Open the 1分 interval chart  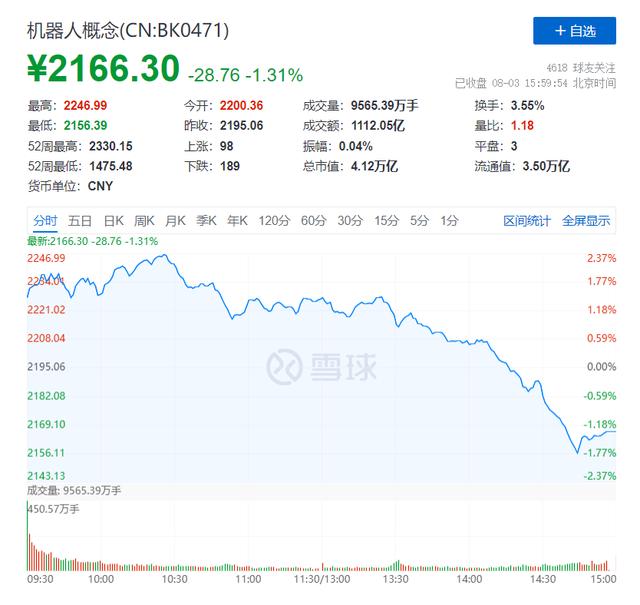click(450, 221)
